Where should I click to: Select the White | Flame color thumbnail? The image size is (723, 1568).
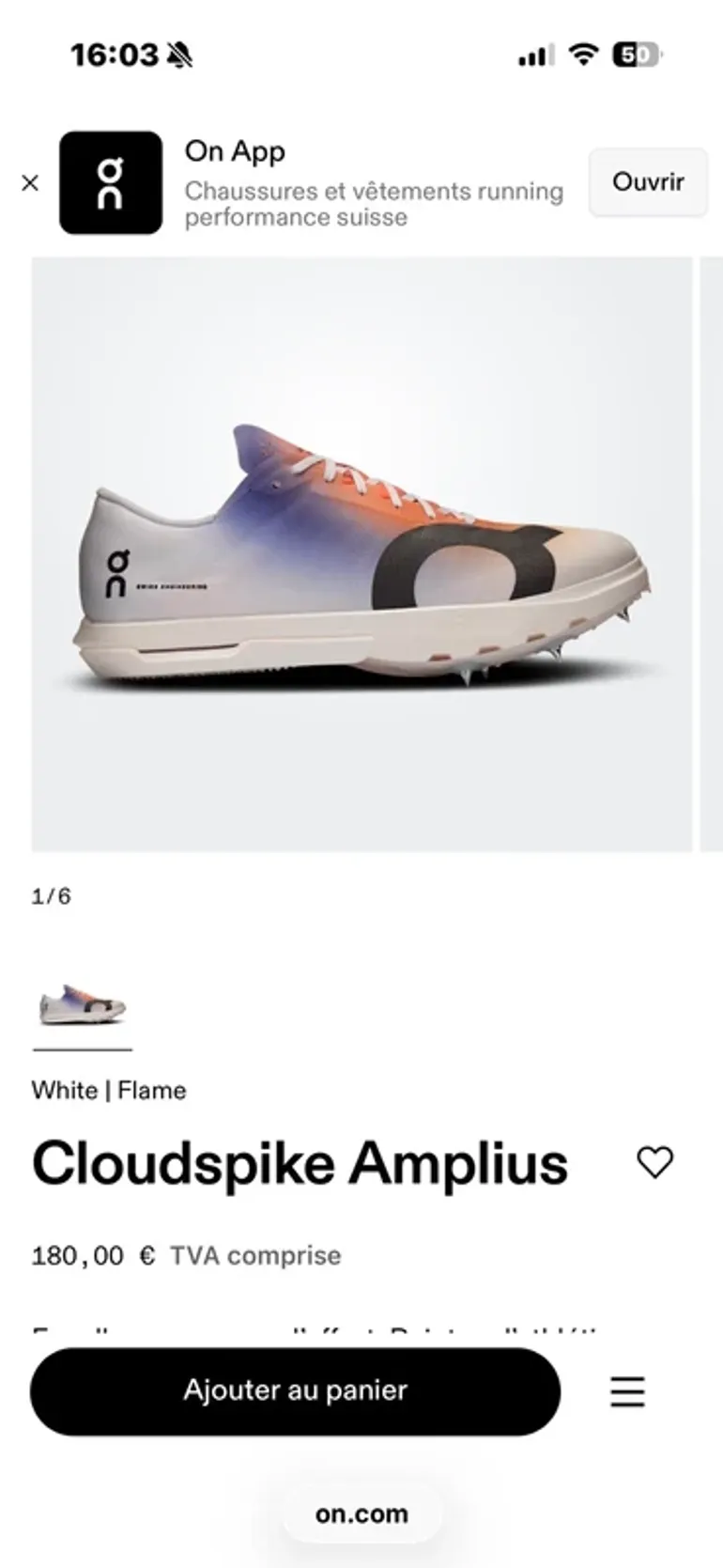pos(83,1004)
